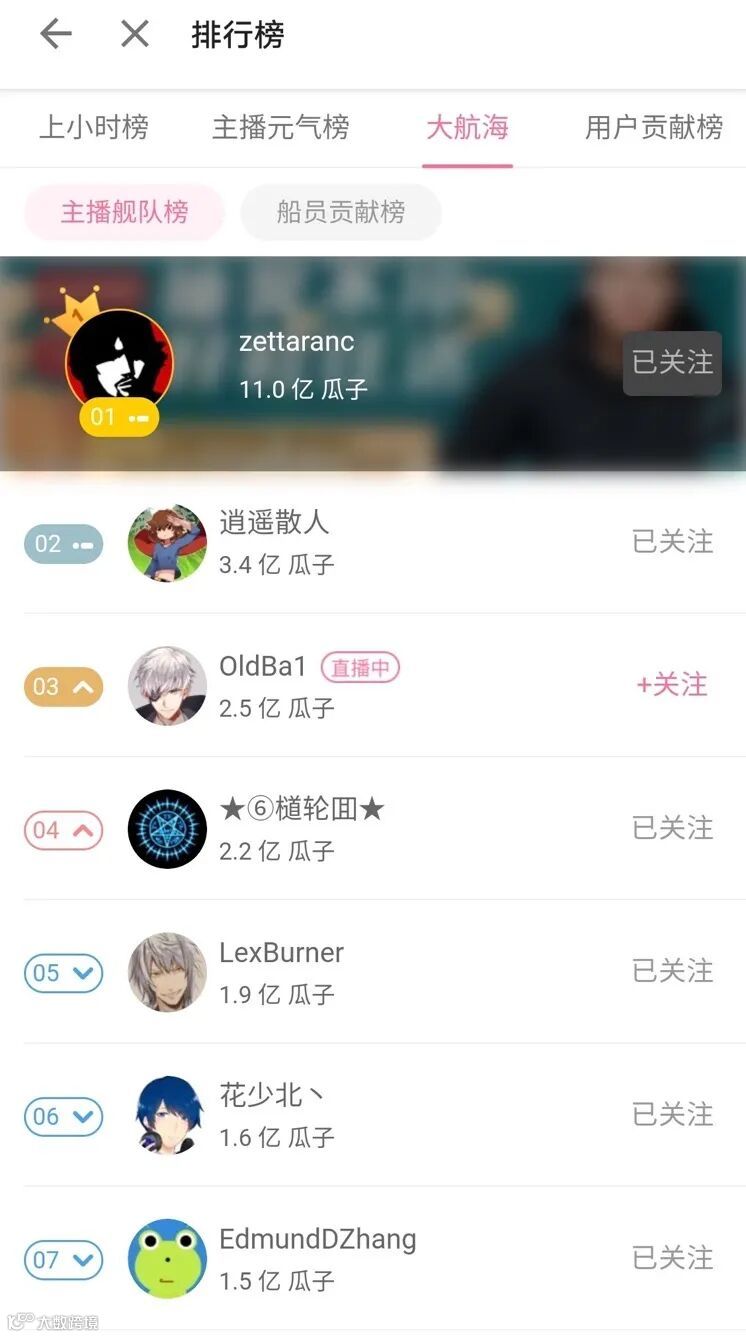Select the 主播舰队榜 chip
This screenshot has height=1337, width=746.
pyautogui.click(x=124, y=212)
